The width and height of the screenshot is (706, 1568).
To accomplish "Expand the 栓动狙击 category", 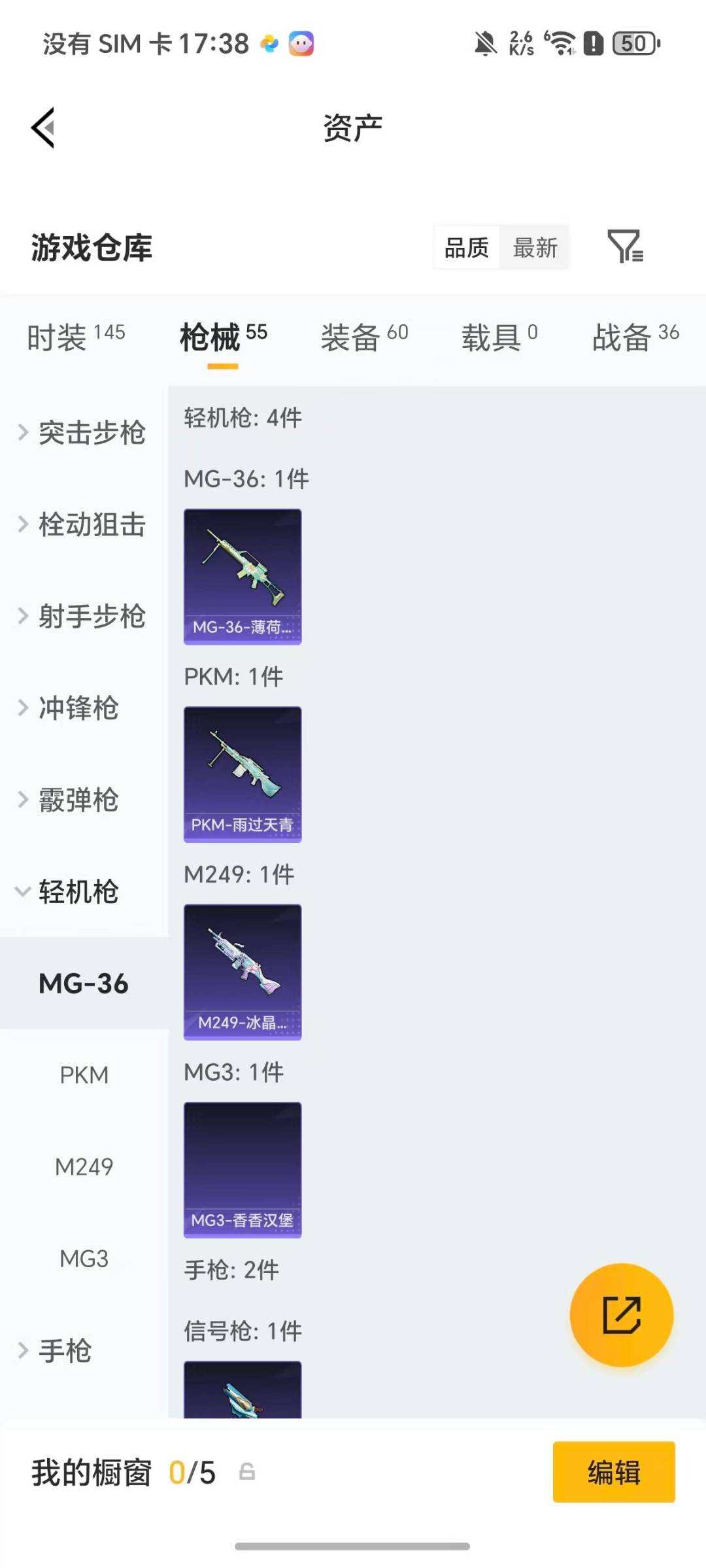I will pyautogui.click(x=82, y=524).
